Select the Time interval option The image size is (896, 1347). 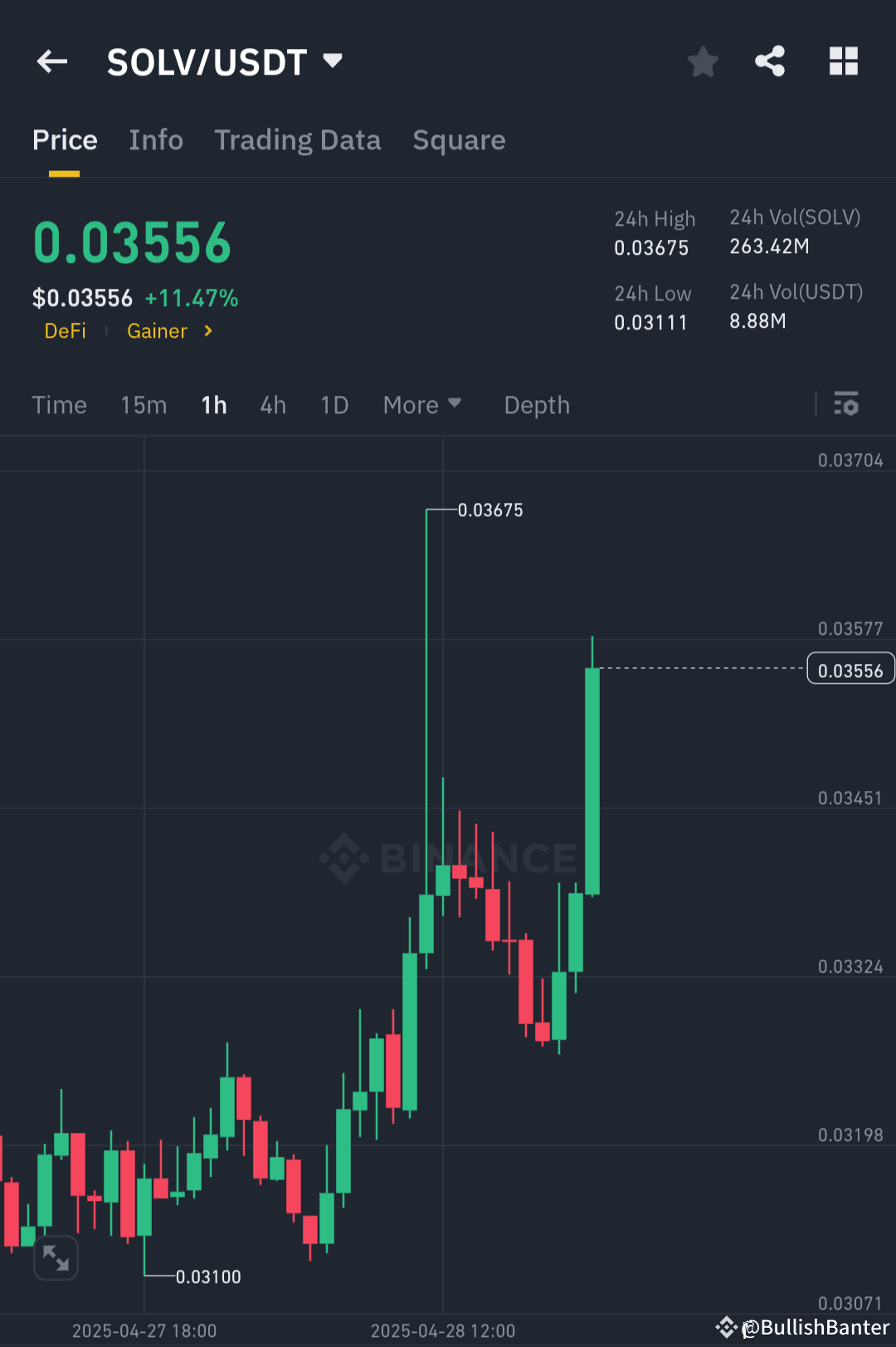click(x=59, y=405)
